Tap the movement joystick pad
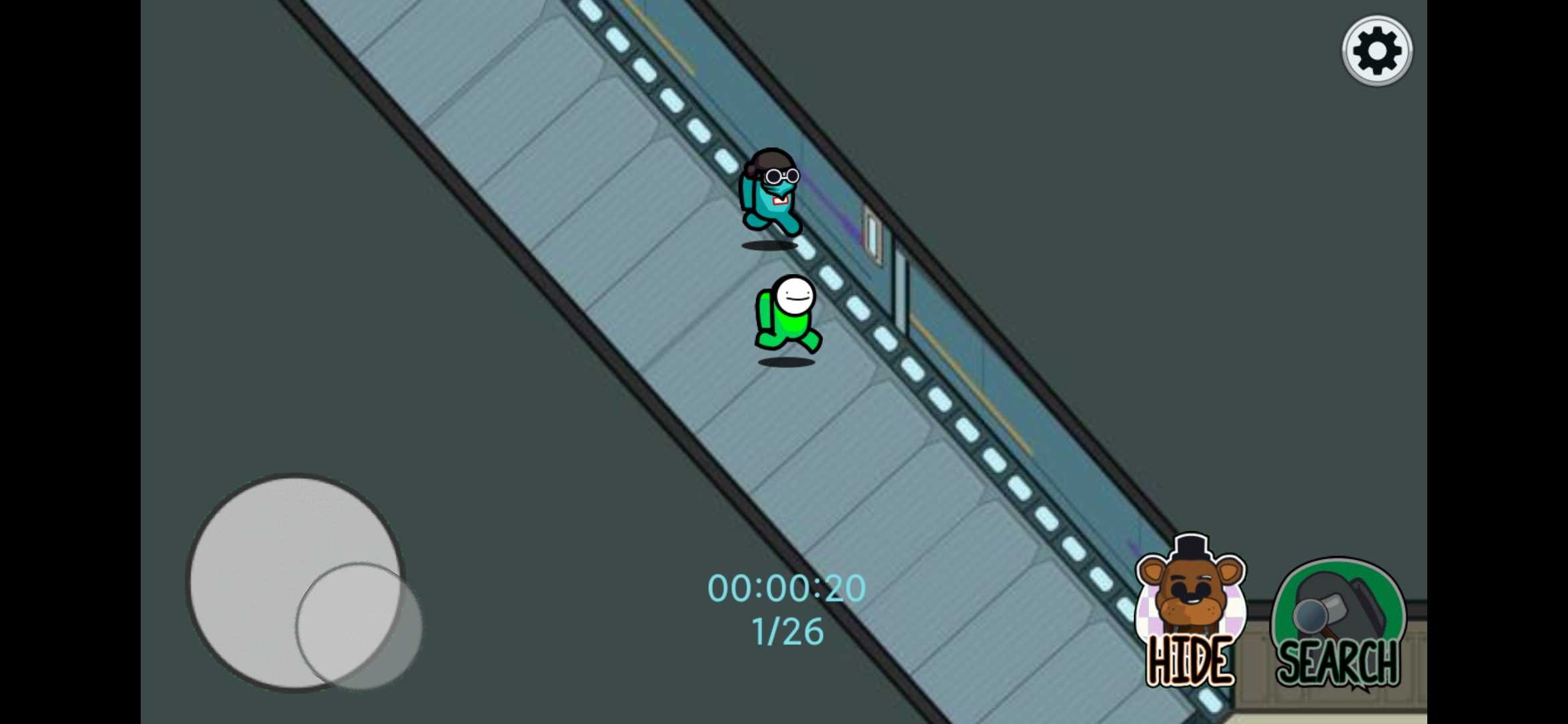1568x724 pixels. pyautogui.click(x=296, y=582)
